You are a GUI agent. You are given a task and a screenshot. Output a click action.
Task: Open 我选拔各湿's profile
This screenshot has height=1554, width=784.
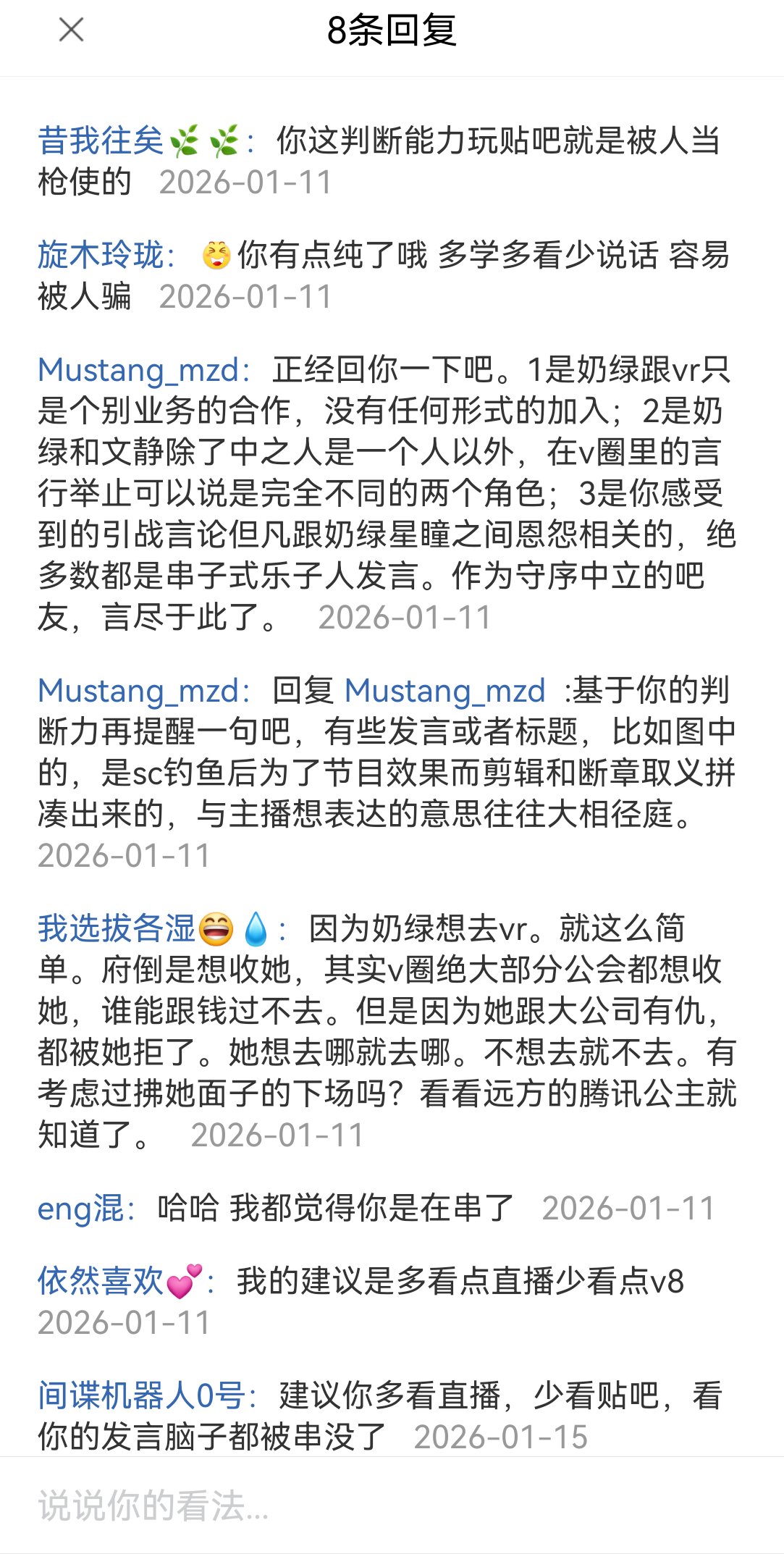pyautogui.click(x=116, y=928)
